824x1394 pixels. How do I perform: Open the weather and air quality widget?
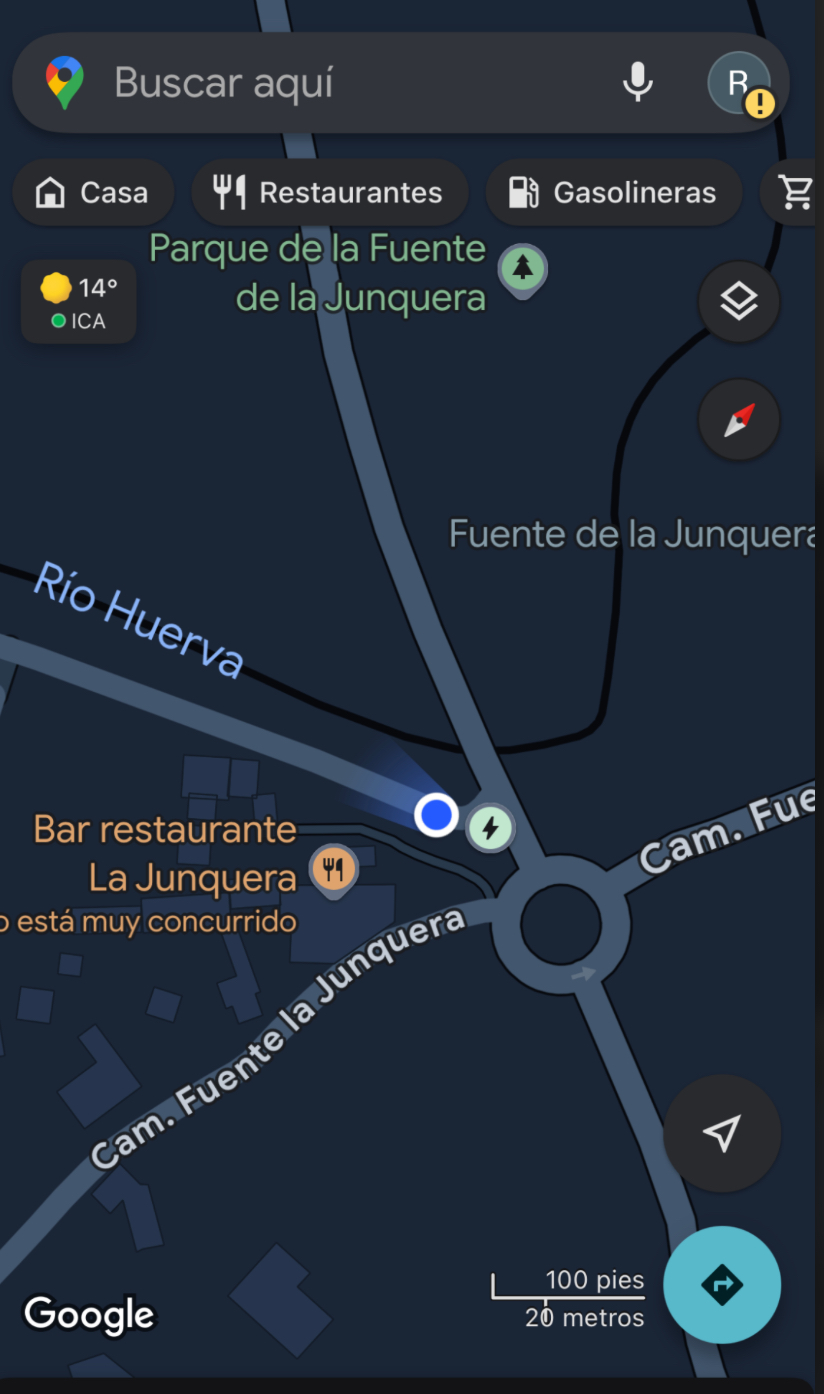point(79,302)
